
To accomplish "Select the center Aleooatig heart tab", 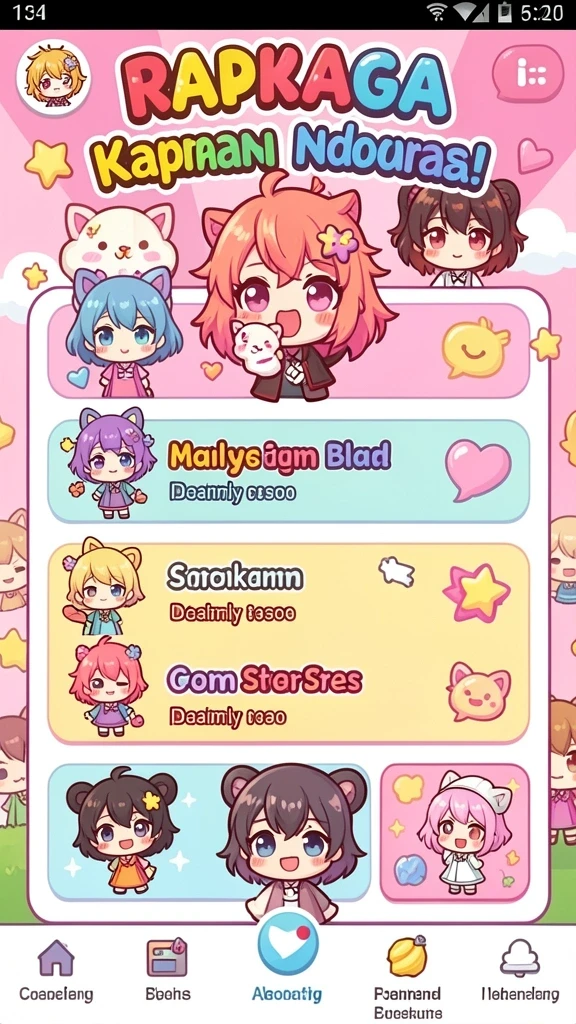I will pyautogui.click(x=288, y=960).
